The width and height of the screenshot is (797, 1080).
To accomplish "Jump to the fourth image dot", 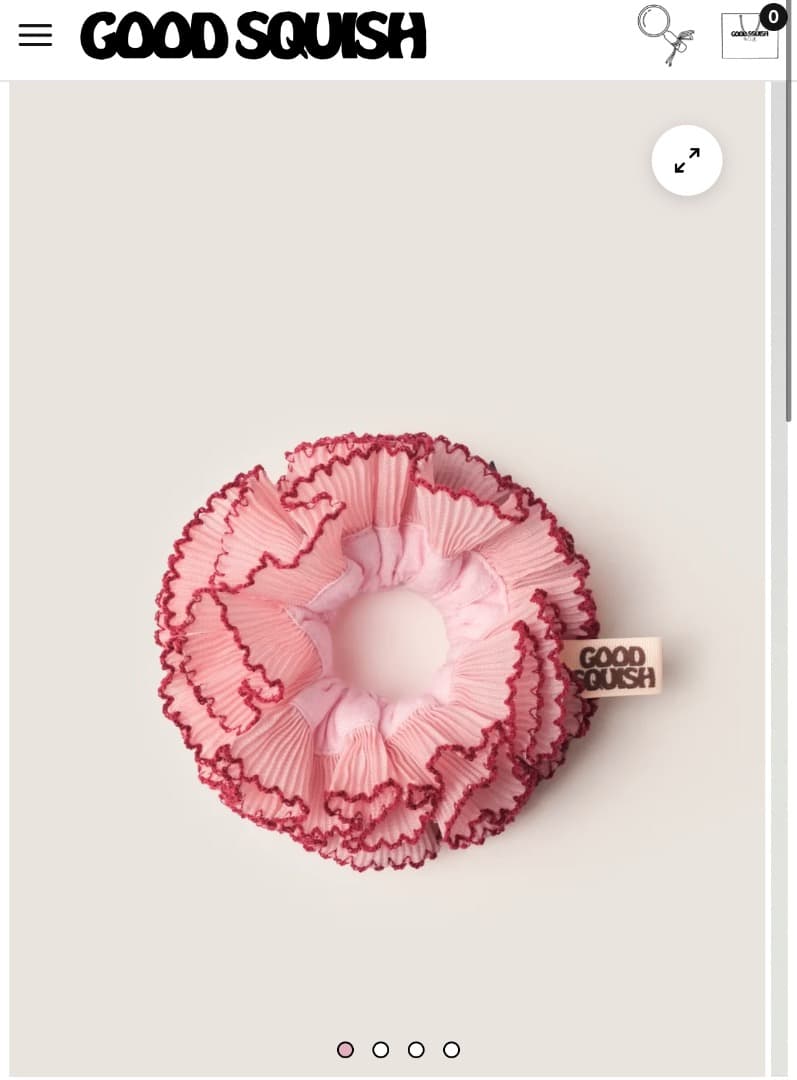I will click(x=452, y=1050).
